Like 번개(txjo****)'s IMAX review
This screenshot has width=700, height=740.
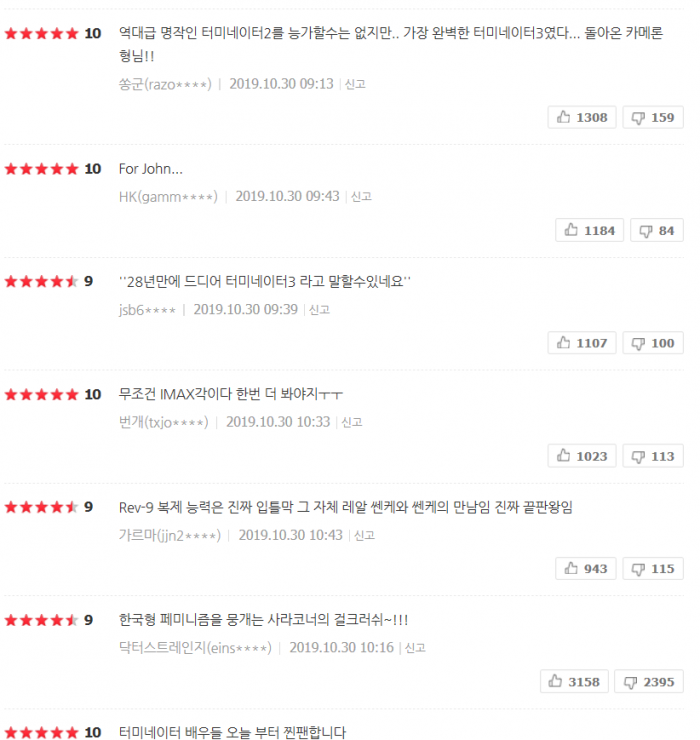coord(582,456)
